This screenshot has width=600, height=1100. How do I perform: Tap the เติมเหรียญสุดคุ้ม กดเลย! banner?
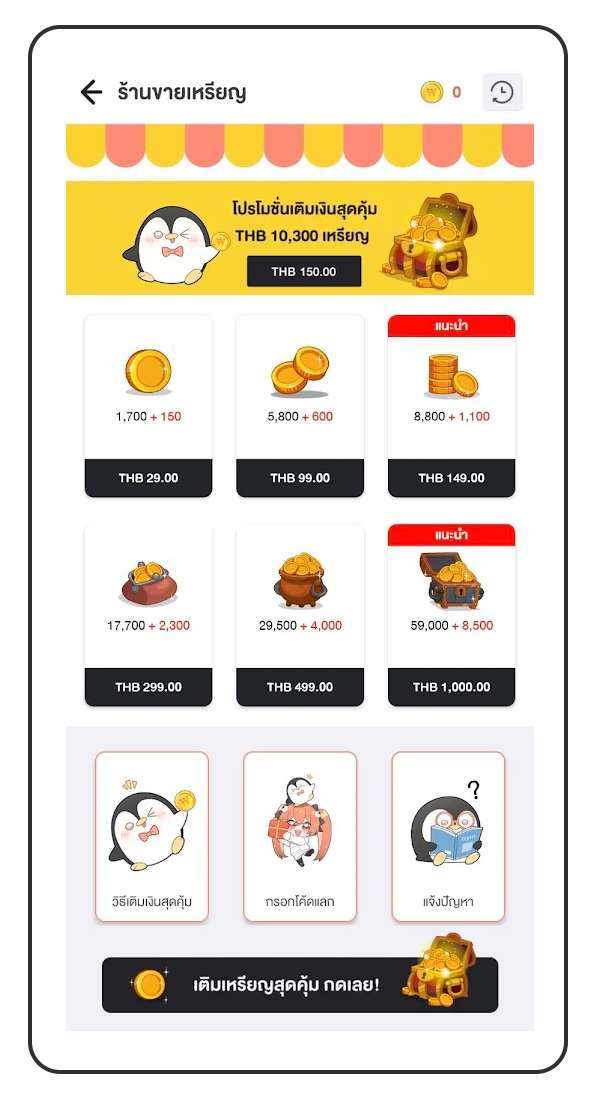pyautogui.click(x=300, y=985)
